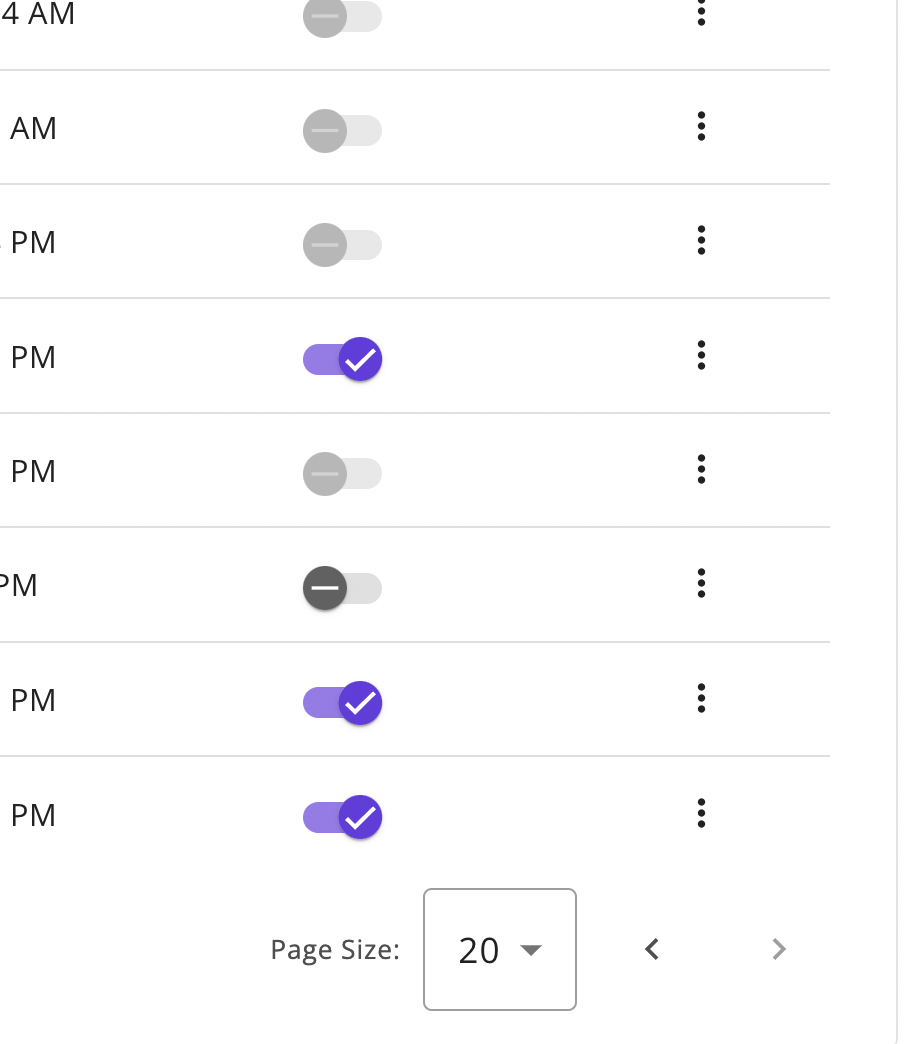
Task: Click the 4 AM time label
Action: click(x=38, y=15)
